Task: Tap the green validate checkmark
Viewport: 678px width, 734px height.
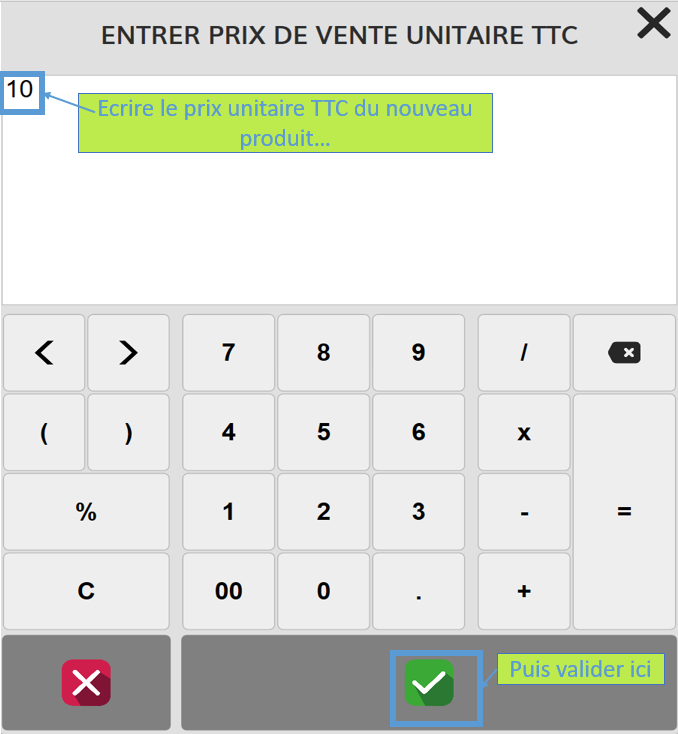Action: 429,683
